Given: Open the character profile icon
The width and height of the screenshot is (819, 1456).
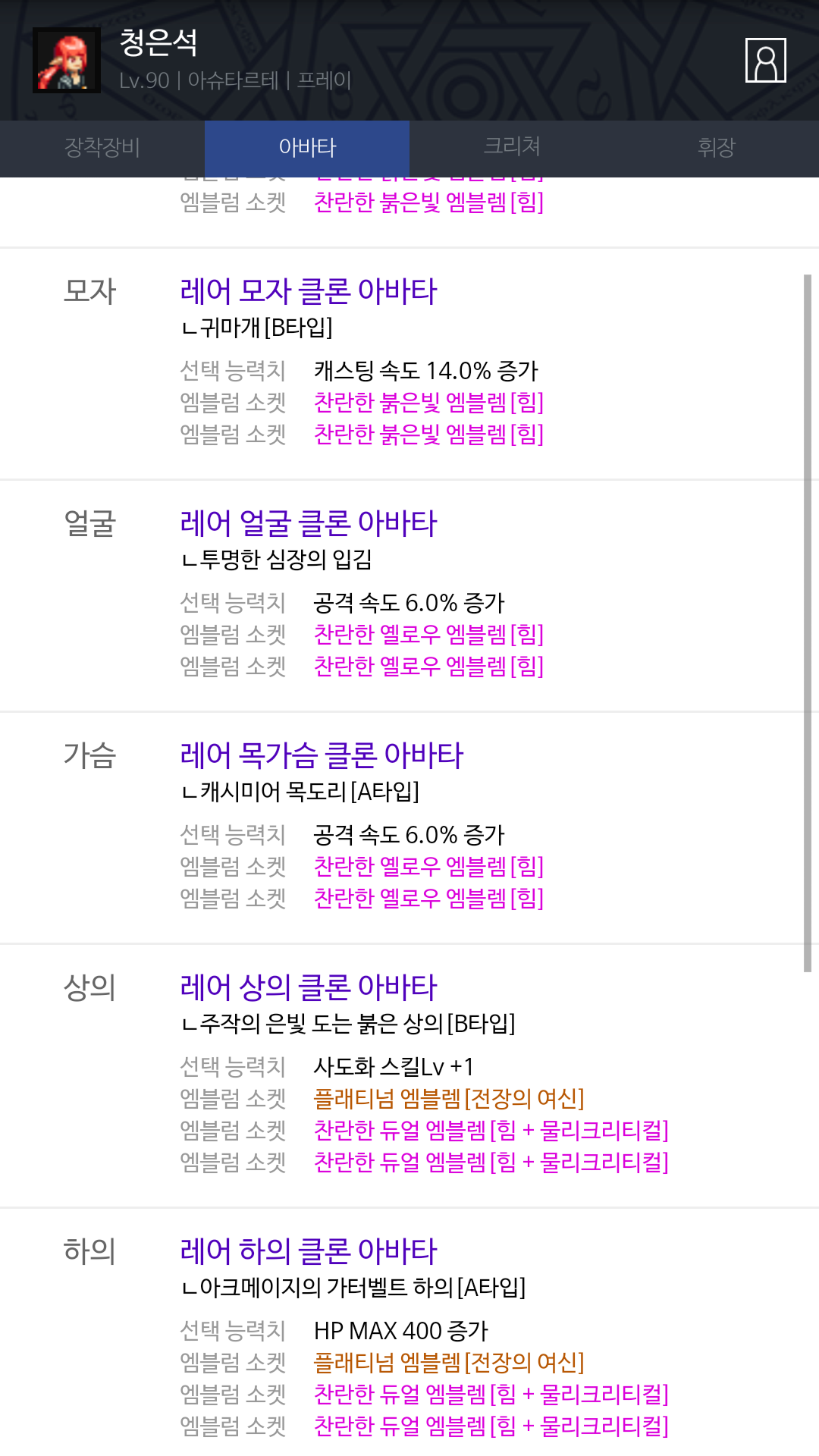Looking at the screenshot, I should (x=765, y=60).
